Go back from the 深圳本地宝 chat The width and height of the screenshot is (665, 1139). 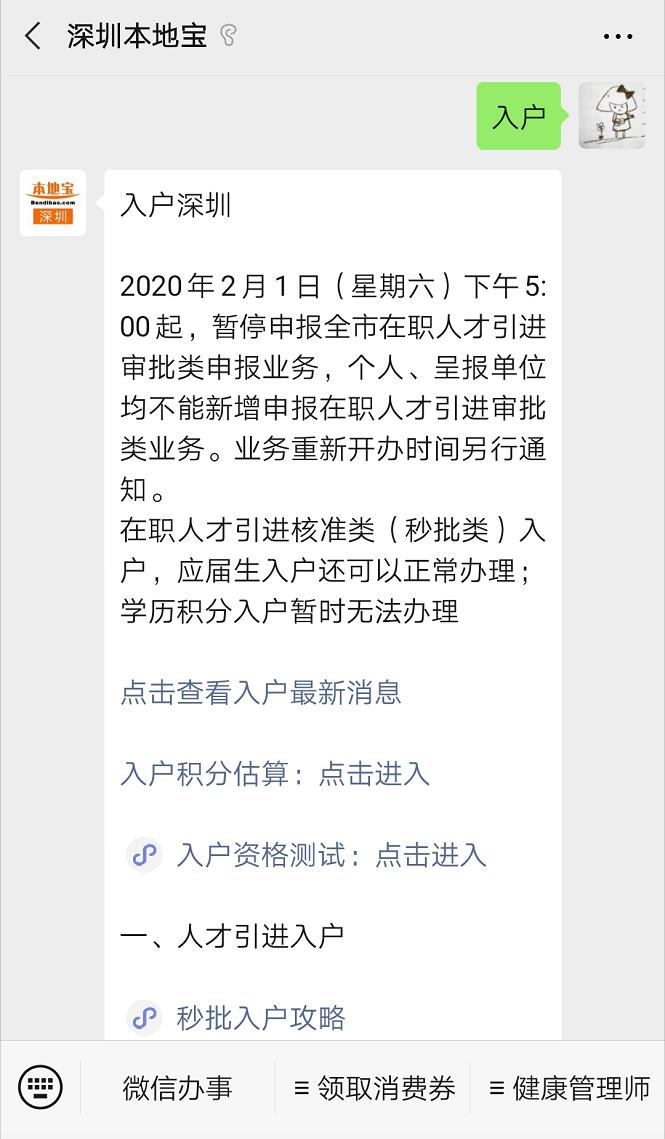click(33, 37)
